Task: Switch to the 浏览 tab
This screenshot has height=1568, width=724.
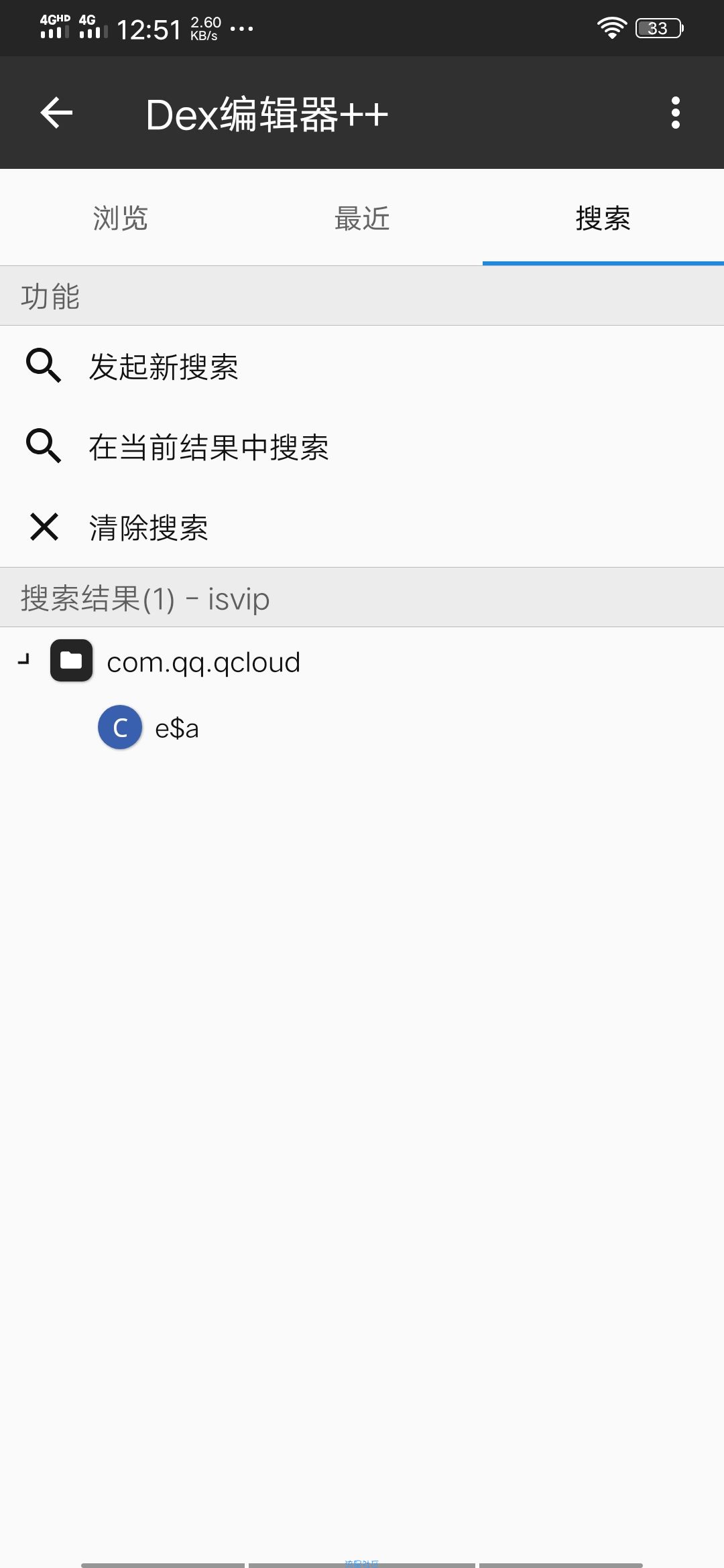Action: click(121, 218)
